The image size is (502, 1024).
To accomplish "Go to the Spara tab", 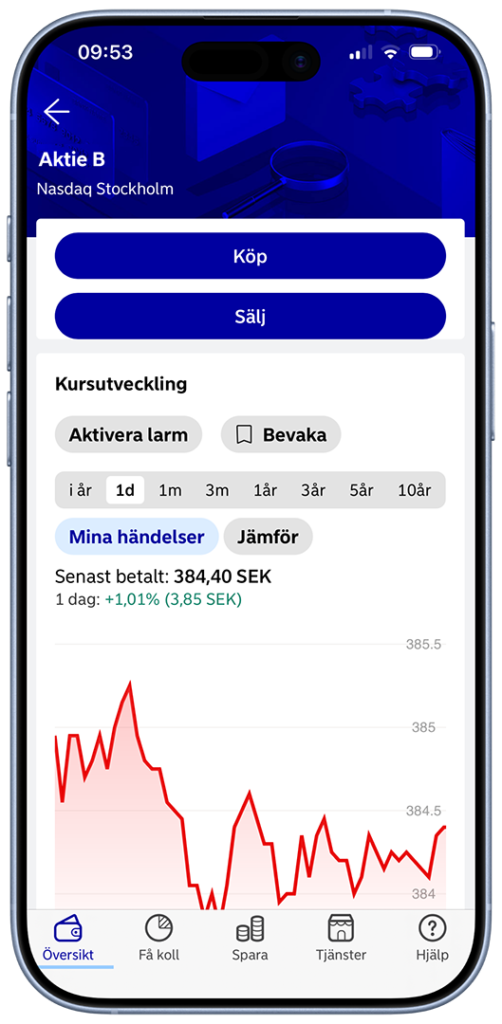I will click(250, 939).
